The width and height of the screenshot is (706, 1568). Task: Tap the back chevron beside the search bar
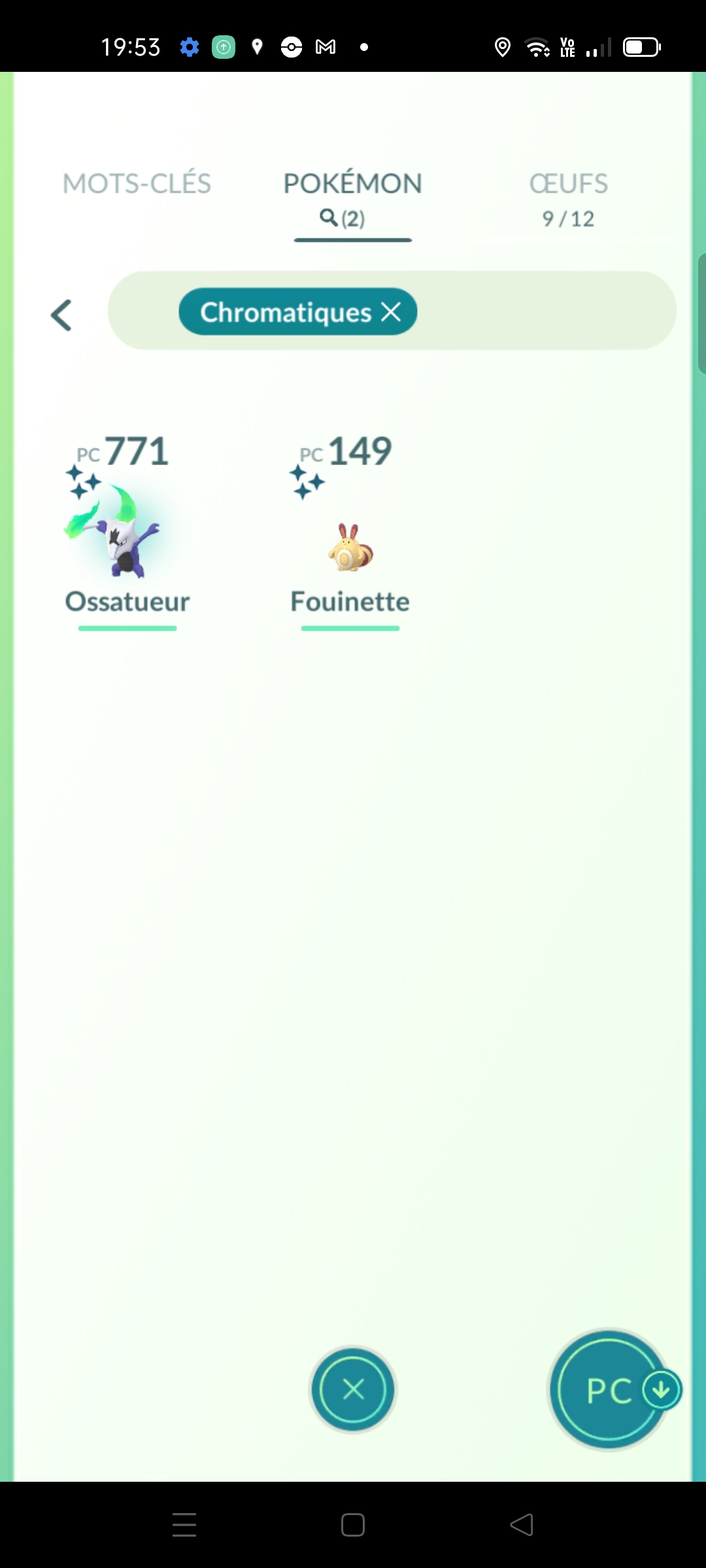coord(61,314)
